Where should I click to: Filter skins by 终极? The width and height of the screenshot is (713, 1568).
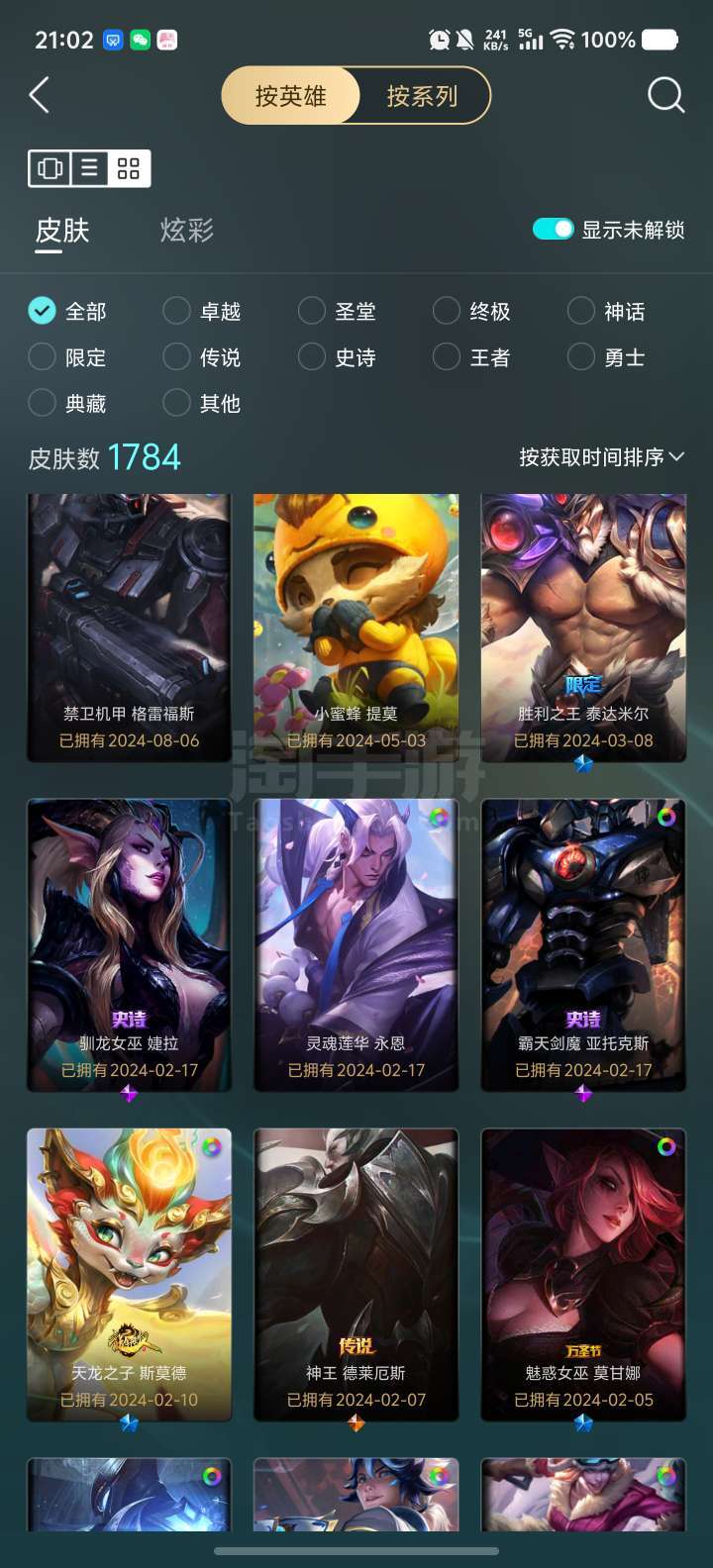472,311
